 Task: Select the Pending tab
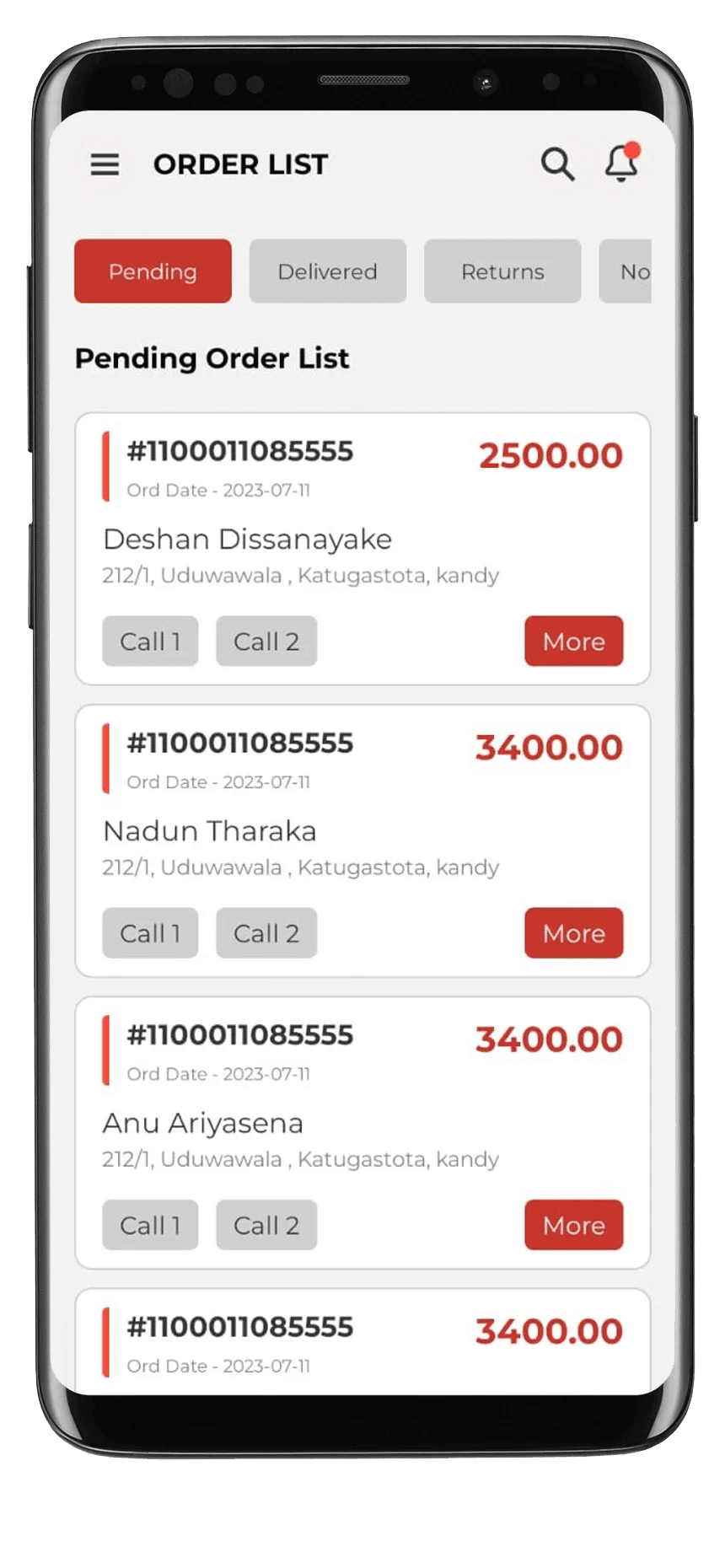(x=153, y=271)
